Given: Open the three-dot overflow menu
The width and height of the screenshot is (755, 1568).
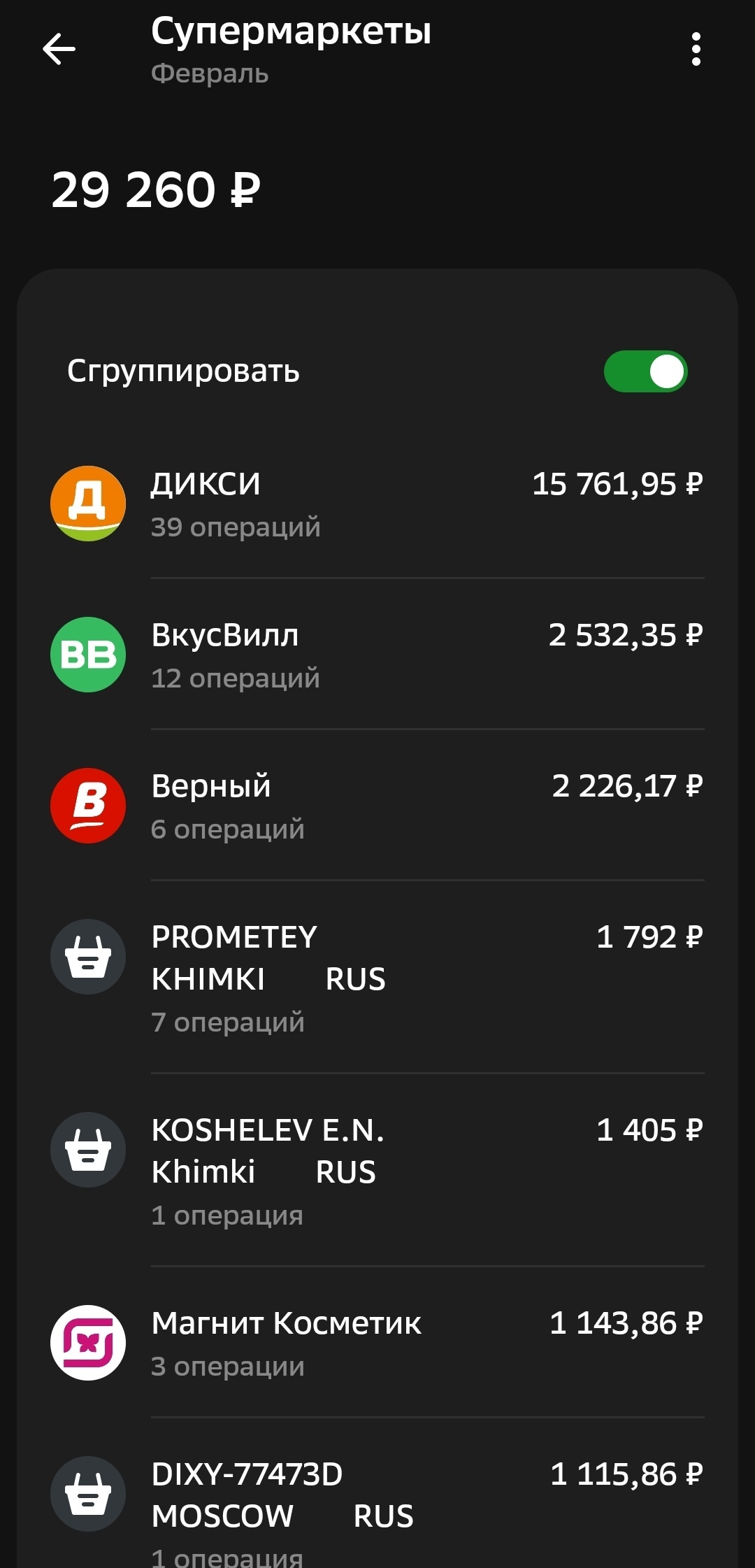Looking at the screenshot, I should pos(696,50).
